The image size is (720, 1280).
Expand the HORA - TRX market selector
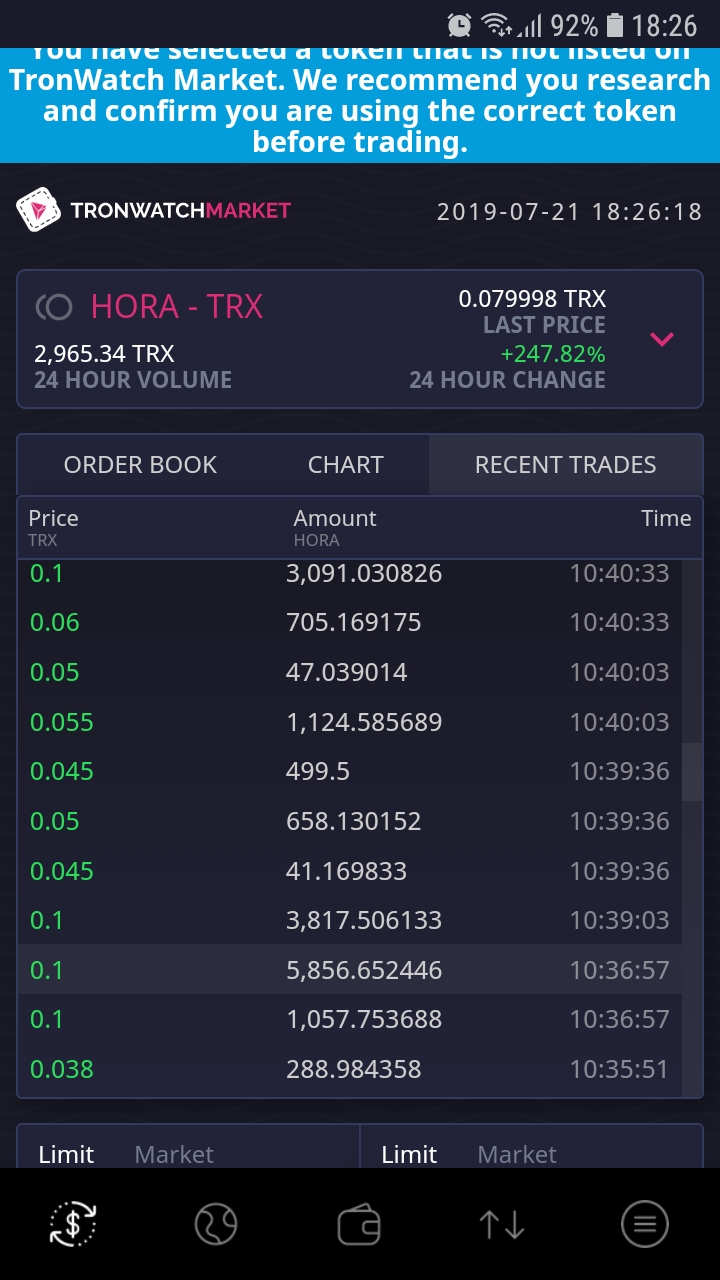point(662,339)
